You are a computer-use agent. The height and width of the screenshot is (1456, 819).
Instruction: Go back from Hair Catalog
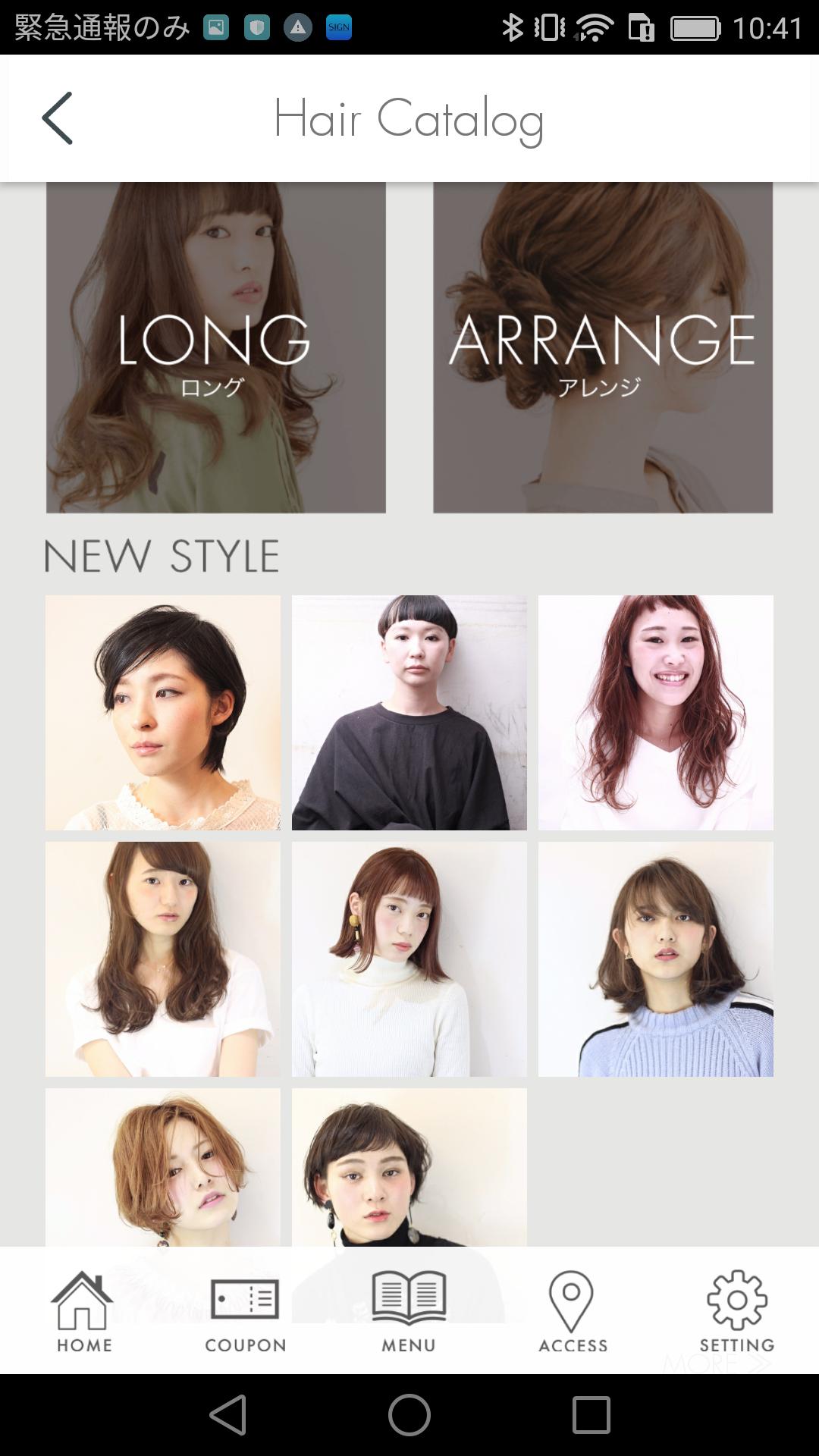(57, 118)
